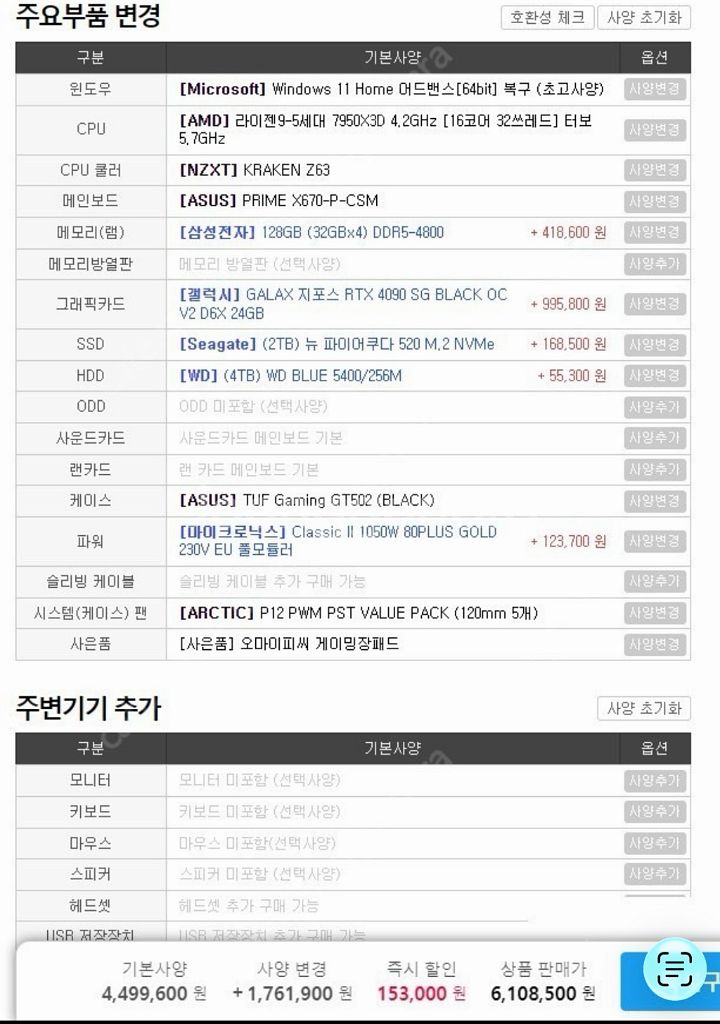Change the Windows spec with 사양변경
The image size is (720, 1024).
pyautogui.click(x=655, y=89)
